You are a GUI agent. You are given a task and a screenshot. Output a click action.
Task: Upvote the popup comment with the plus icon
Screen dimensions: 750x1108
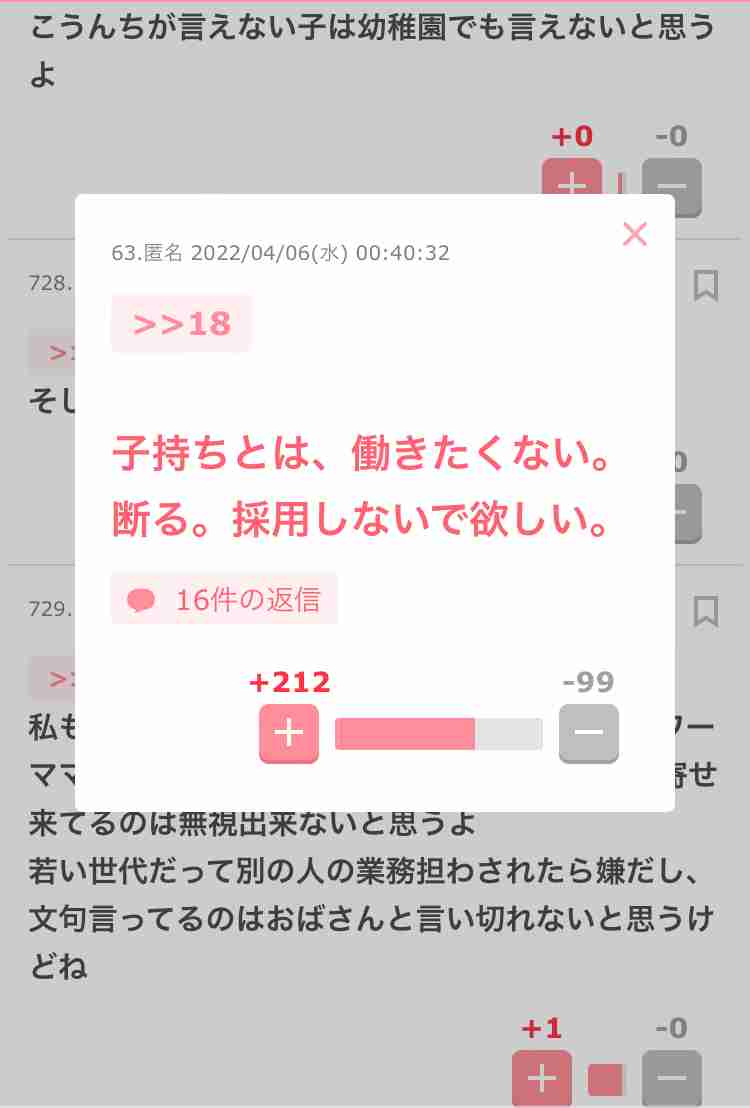[288, 733]
